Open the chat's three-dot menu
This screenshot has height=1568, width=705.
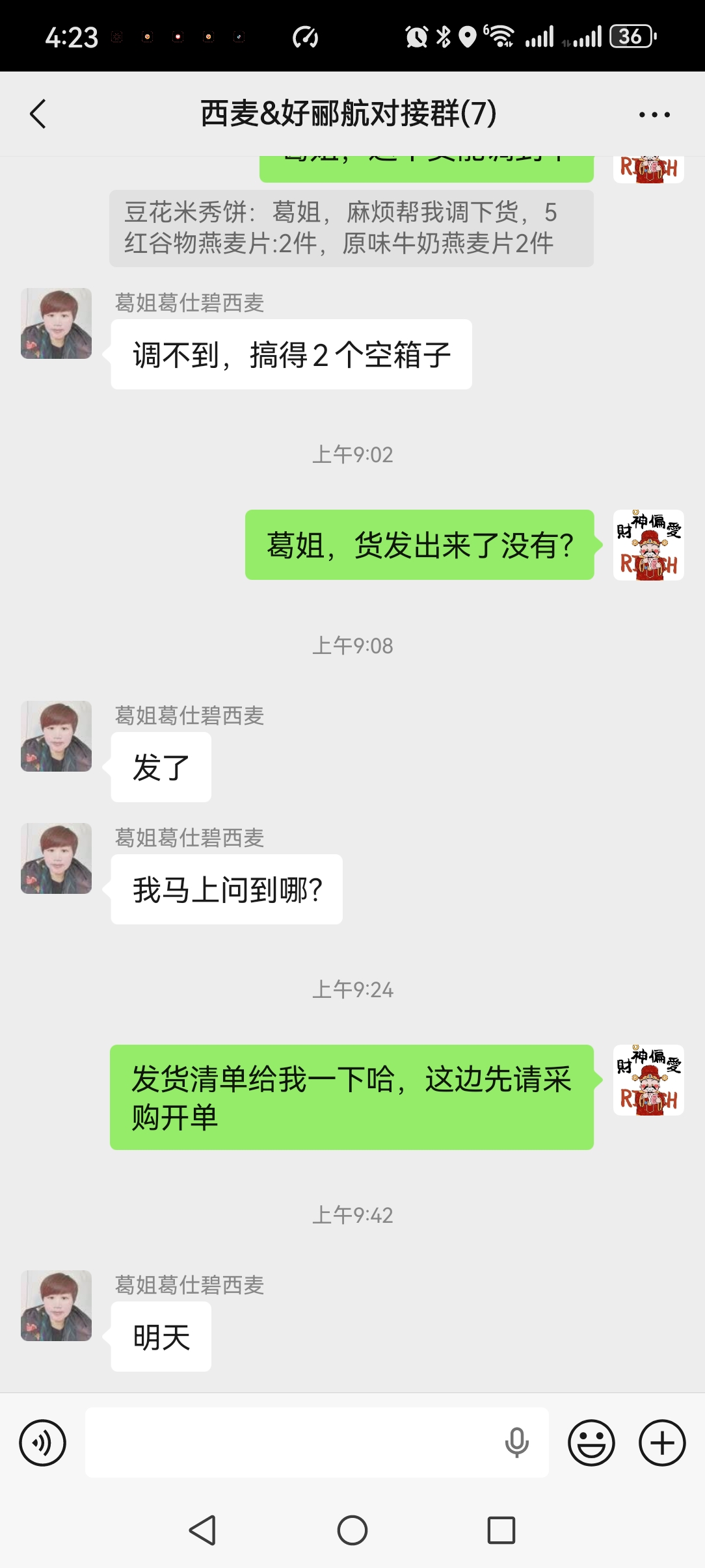coord(654,115)
